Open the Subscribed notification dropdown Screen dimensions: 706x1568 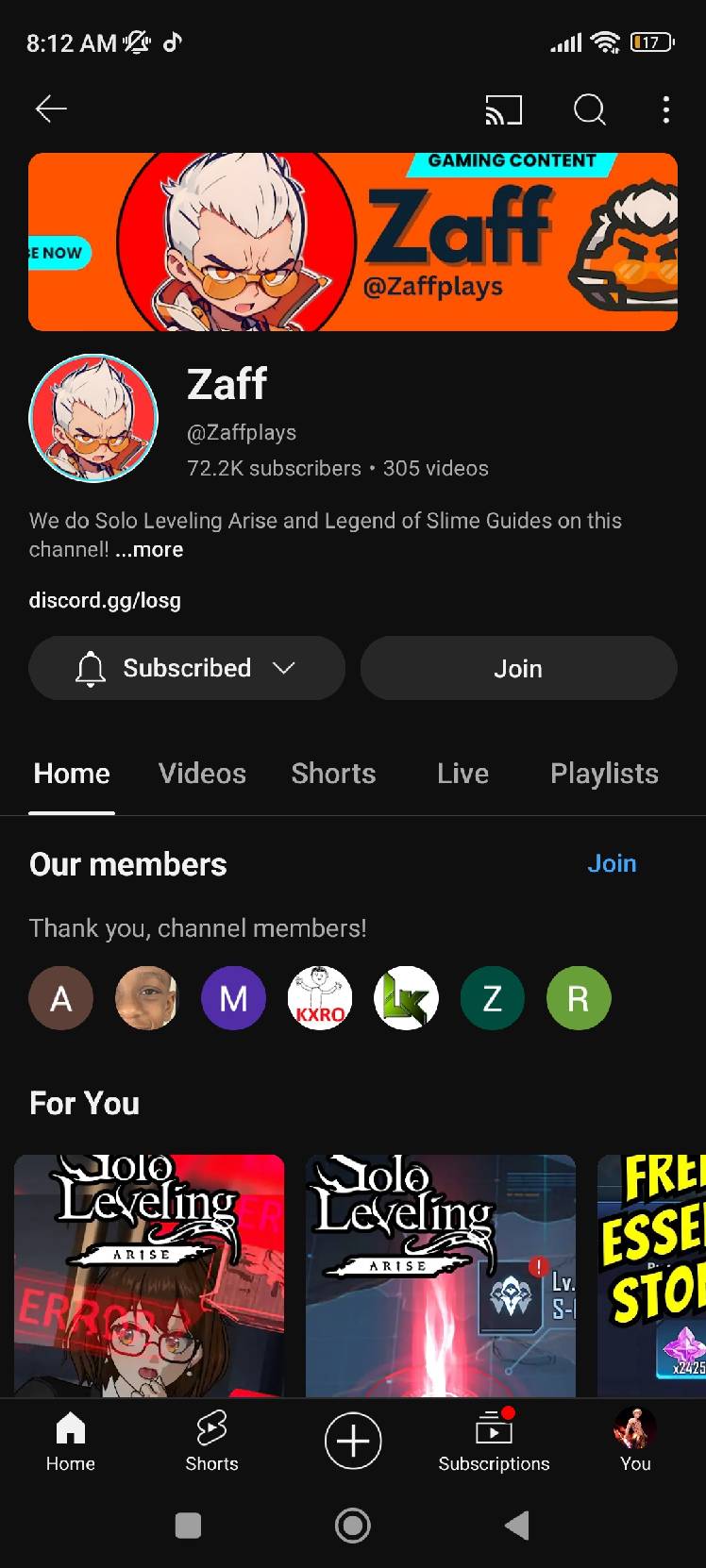[187, 668]
